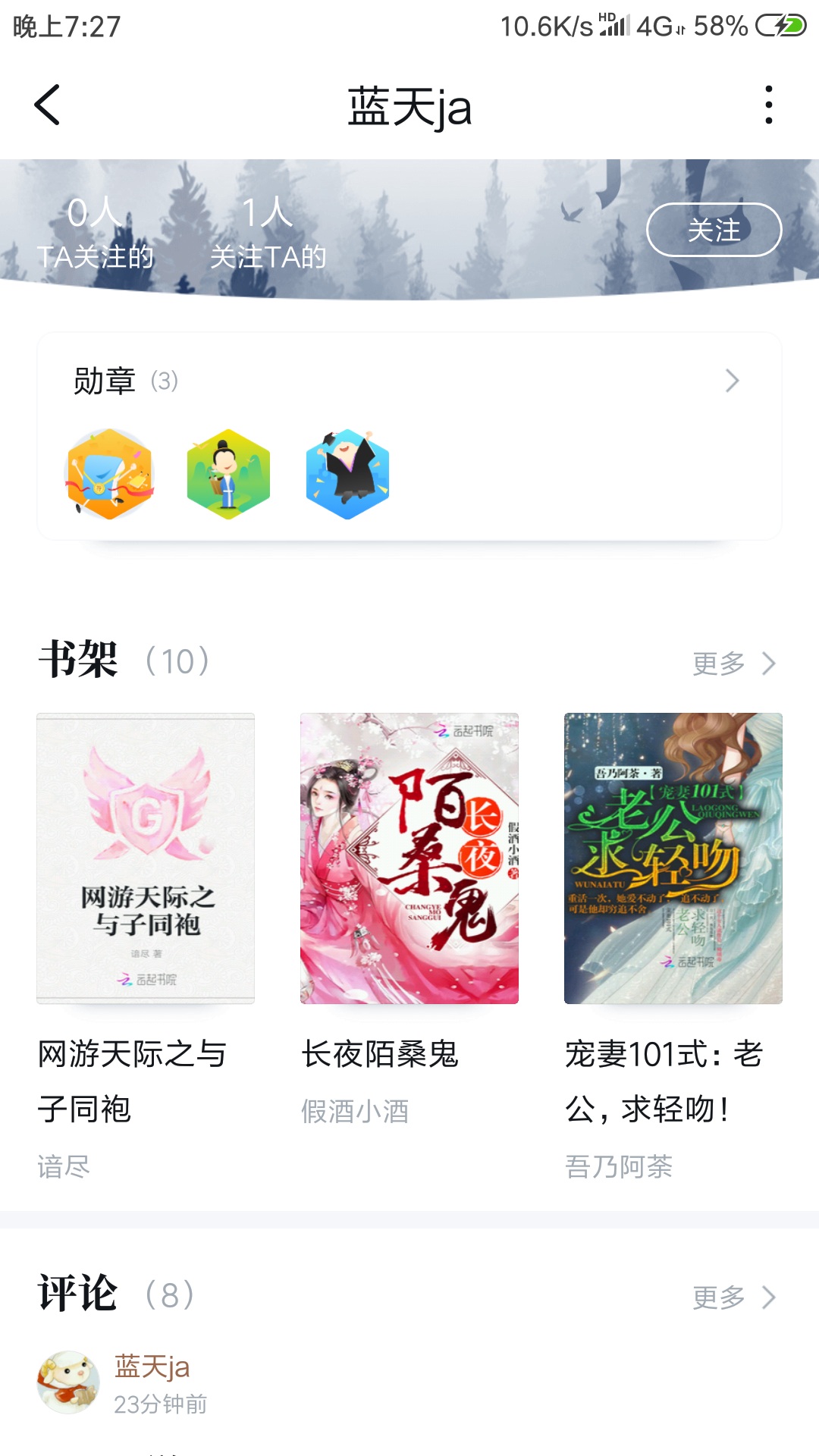Open 更多 next to 评论
Viewport: 819px width, 1456px height.
(733, 1298)
